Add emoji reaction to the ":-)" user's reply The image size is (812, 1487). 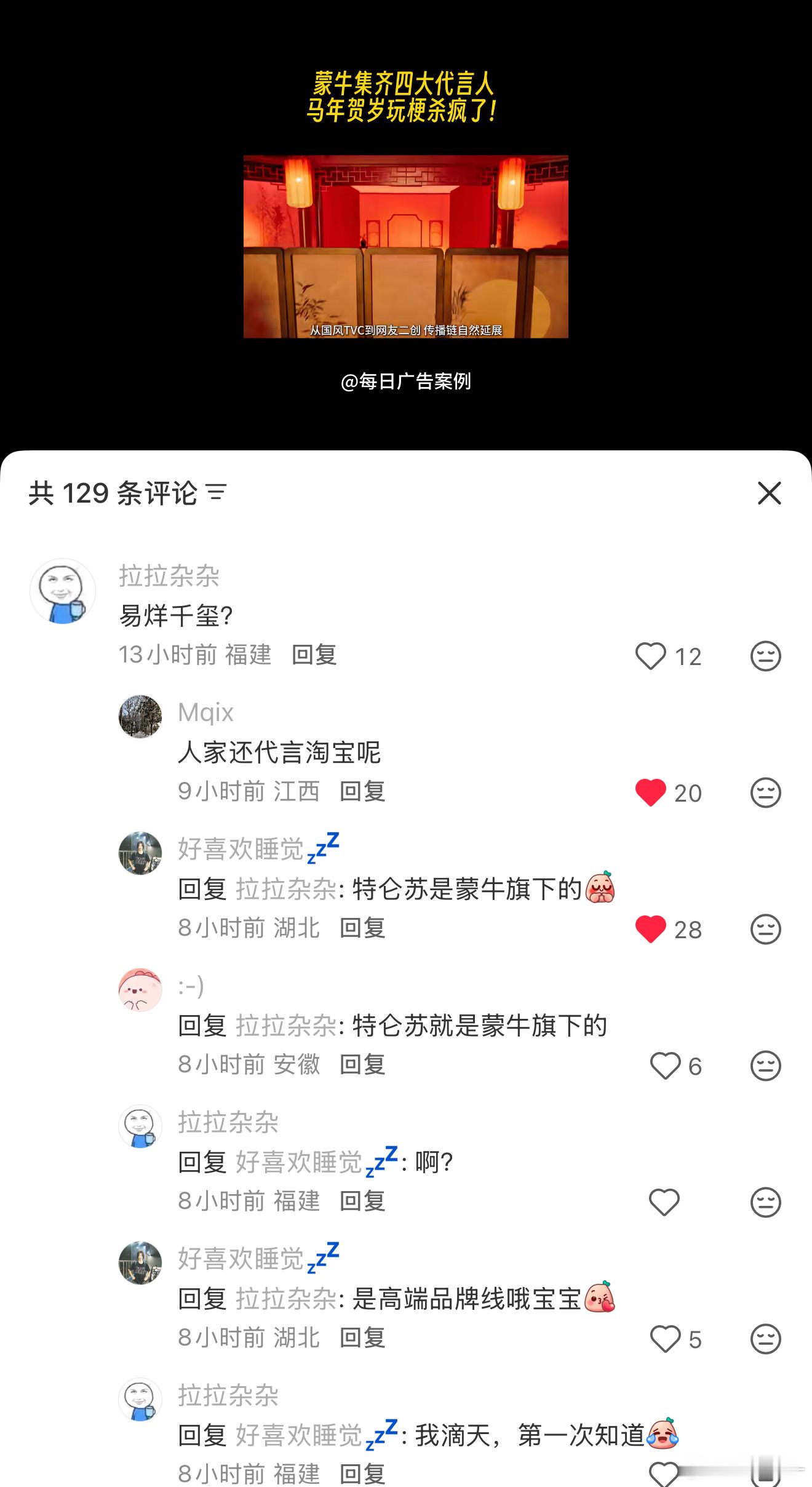765,1067
